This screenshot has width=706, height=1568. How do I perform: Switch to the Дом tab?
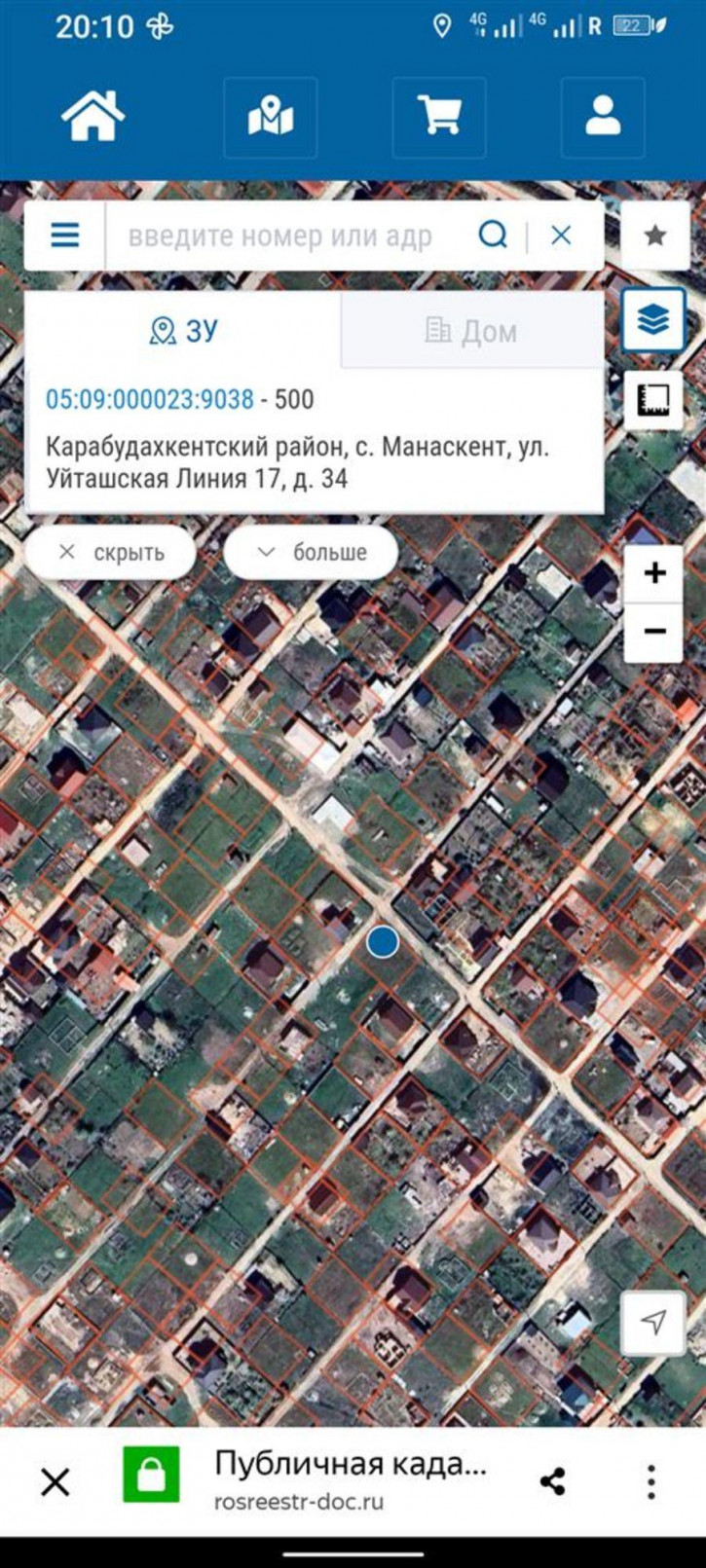(x=471, y=331)
